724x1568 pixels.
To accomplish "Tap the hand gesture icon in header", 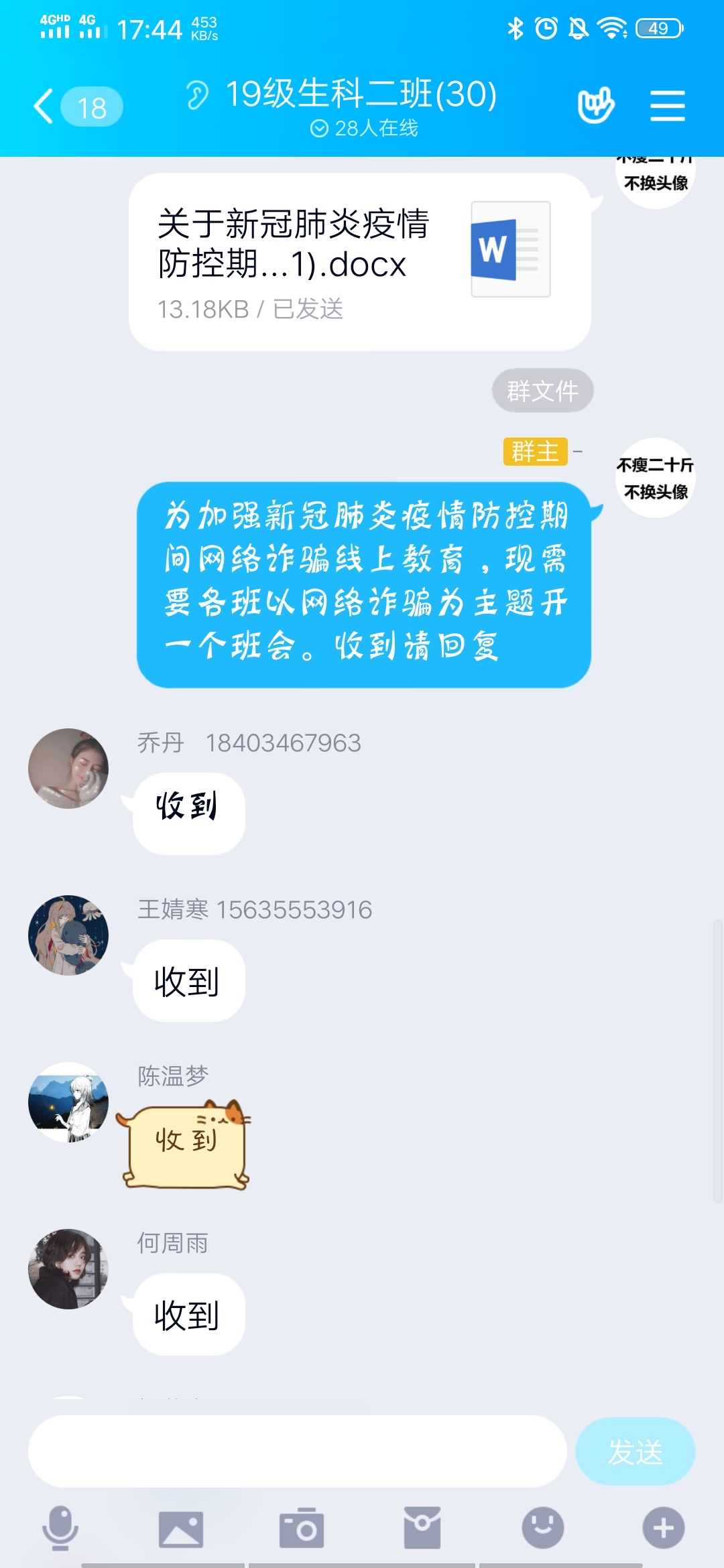I will tap(595, 105).
